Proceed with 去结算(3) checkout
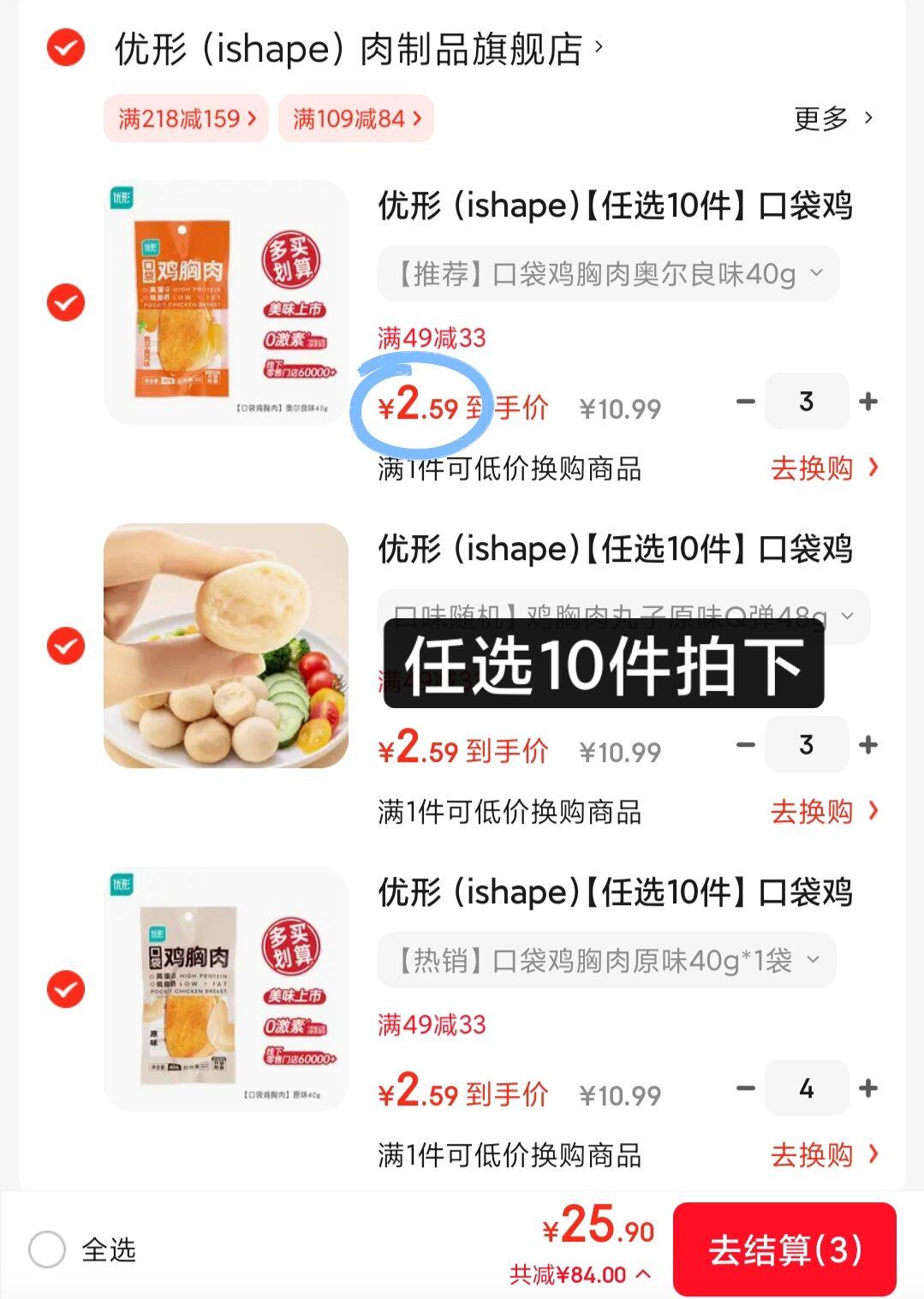Viewport: 924px width, 1299px height. pos(784,1250)
